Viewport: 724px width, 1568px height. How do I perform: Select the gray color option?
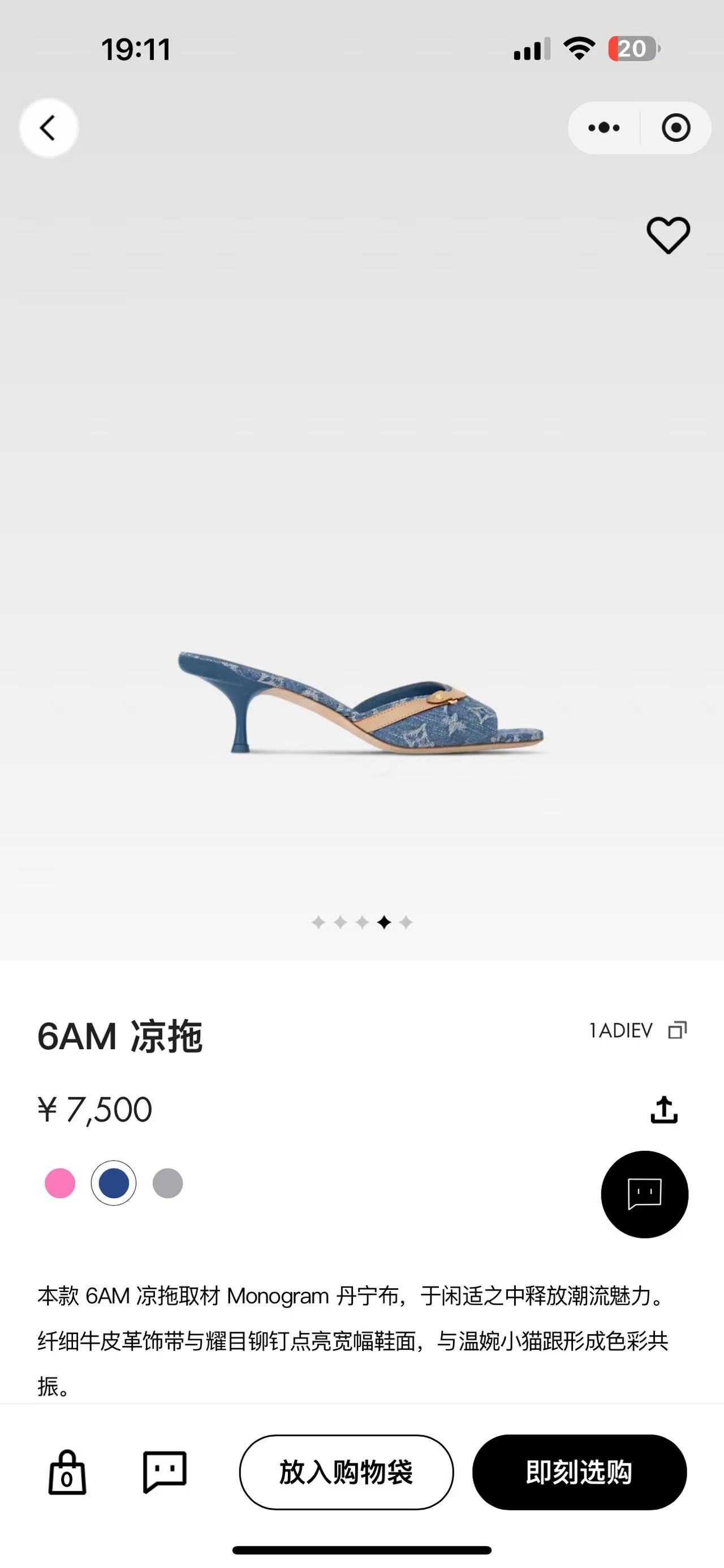167,1183
